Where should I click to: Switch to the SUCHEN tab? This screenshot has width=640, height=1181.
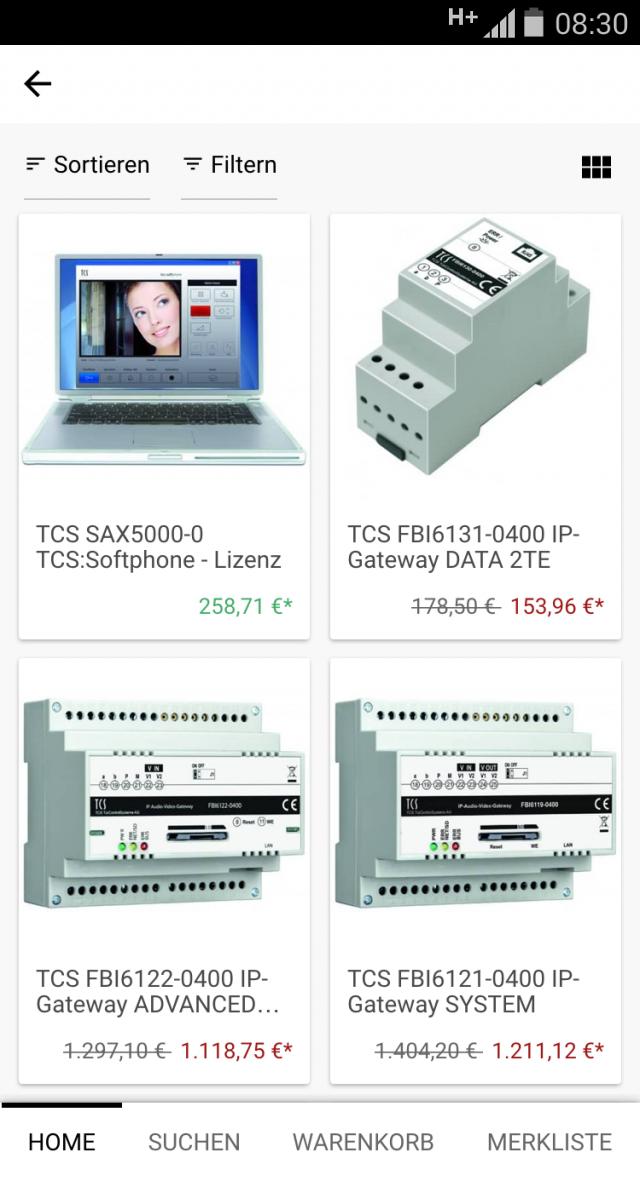[194, 1142]
